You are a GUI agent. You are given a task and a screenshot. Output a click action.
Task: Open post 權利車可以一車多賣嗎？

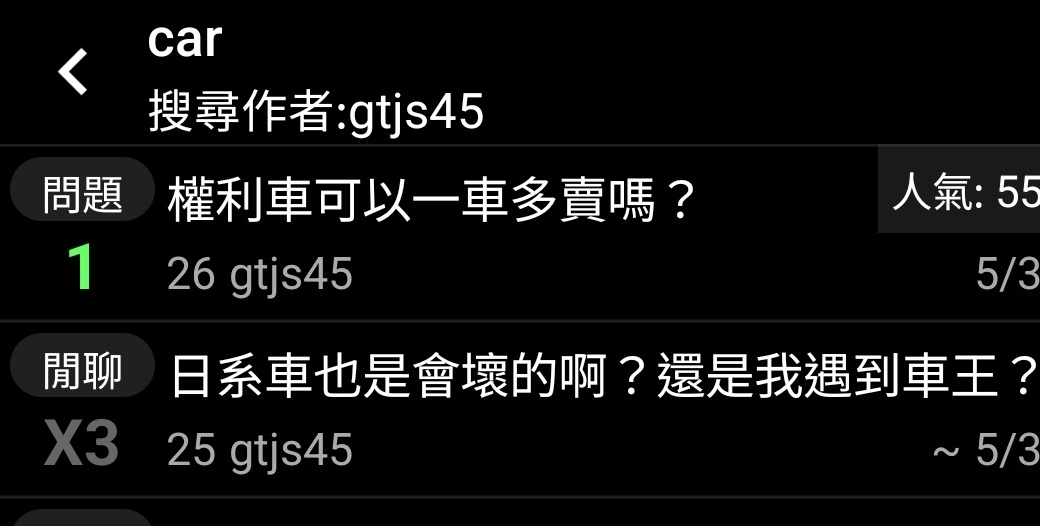[x=432, y=200]
